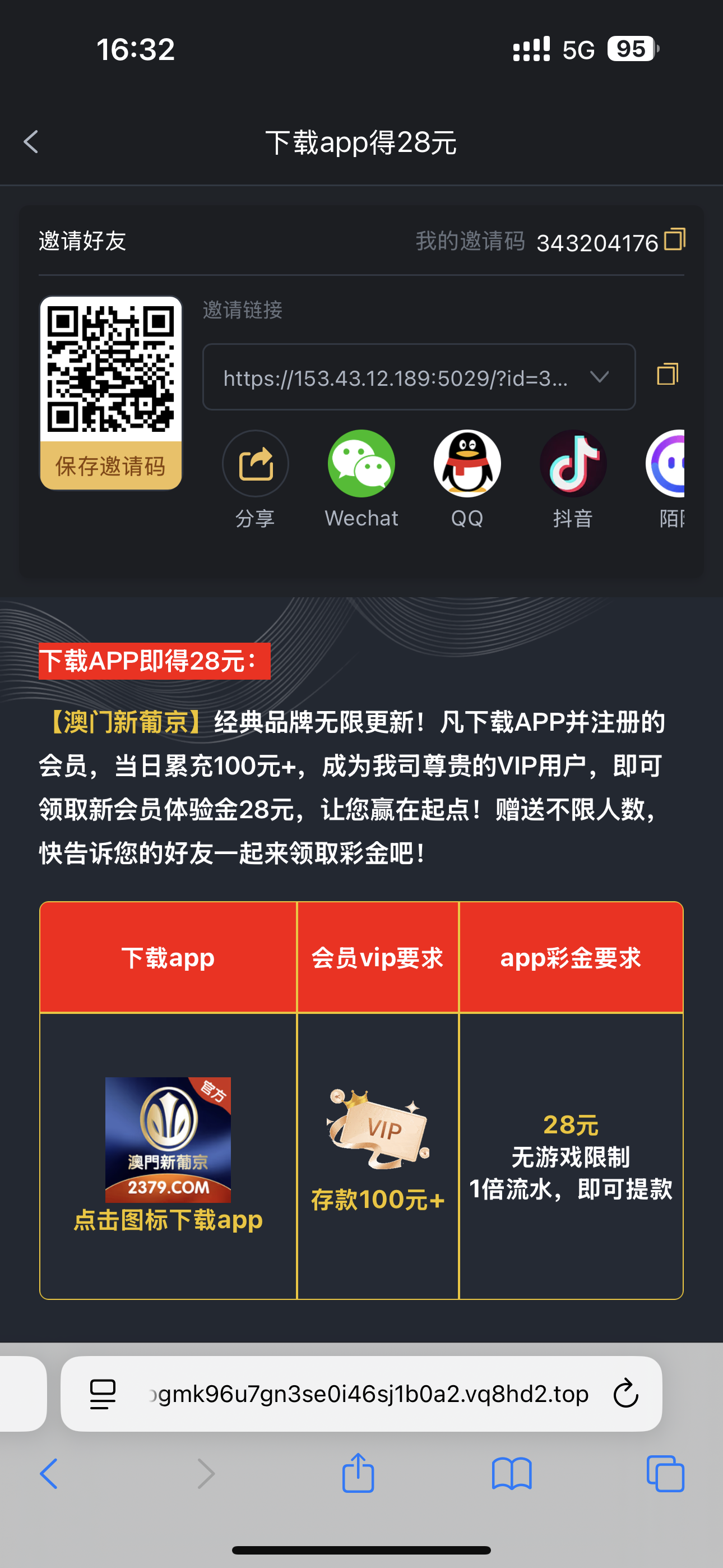Go back using the header arrow

coord(31,142)
